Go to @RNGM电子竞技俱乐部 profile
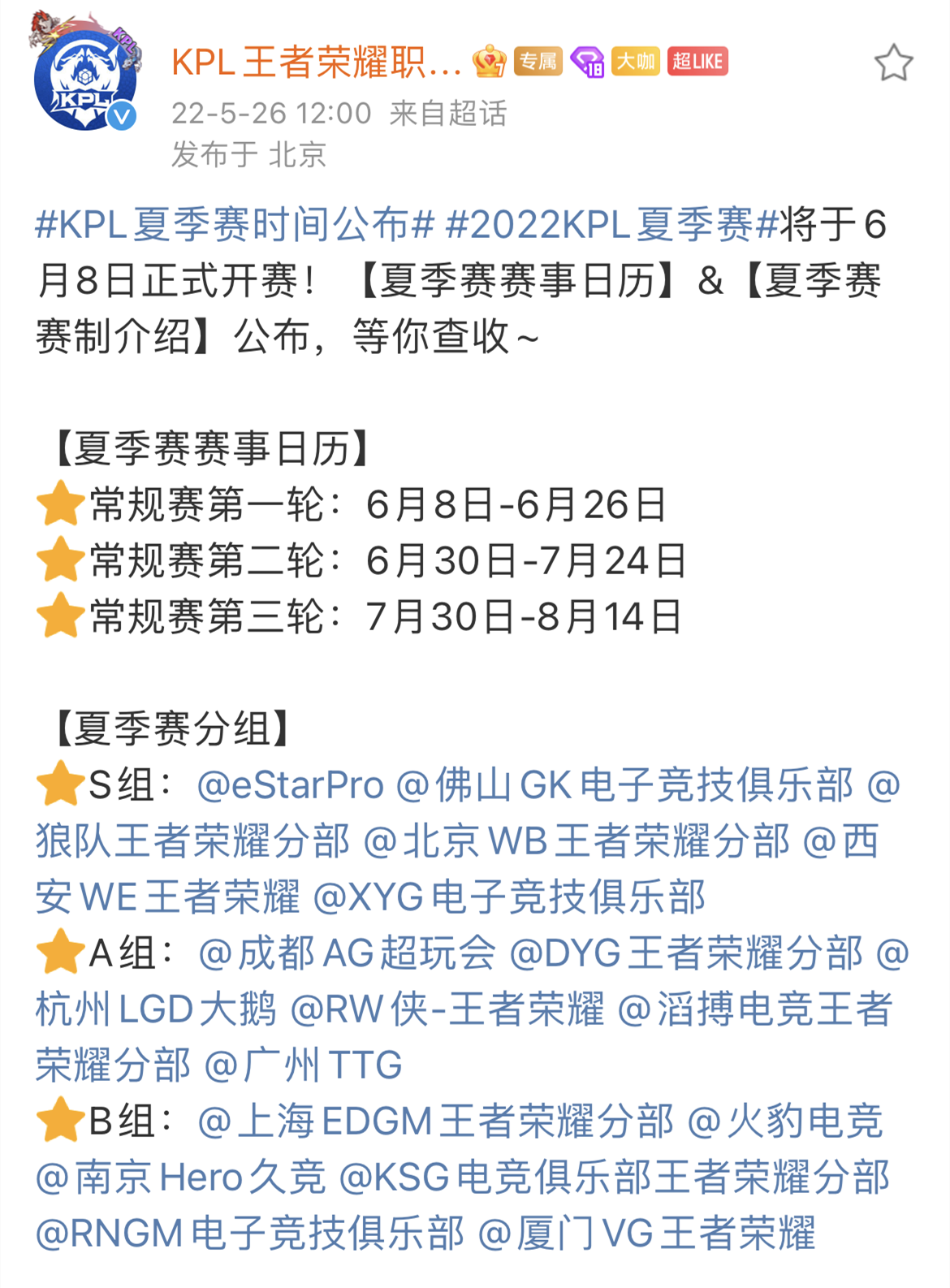This screenshot has width=950, height=1288. point(249,1233)
